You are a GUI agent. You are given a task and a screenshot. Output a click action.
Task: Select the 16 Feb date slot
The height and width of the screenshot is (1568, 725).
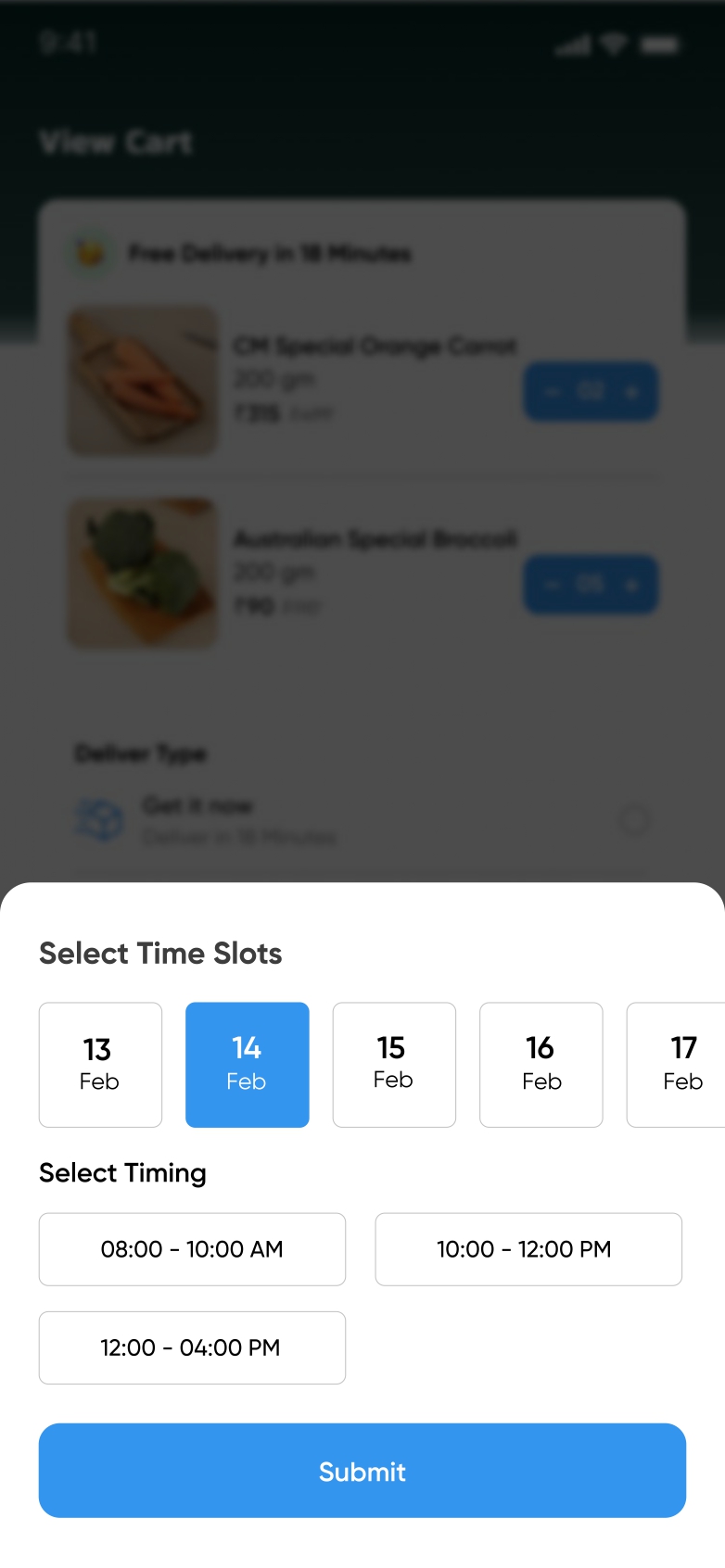point(541,1064)
